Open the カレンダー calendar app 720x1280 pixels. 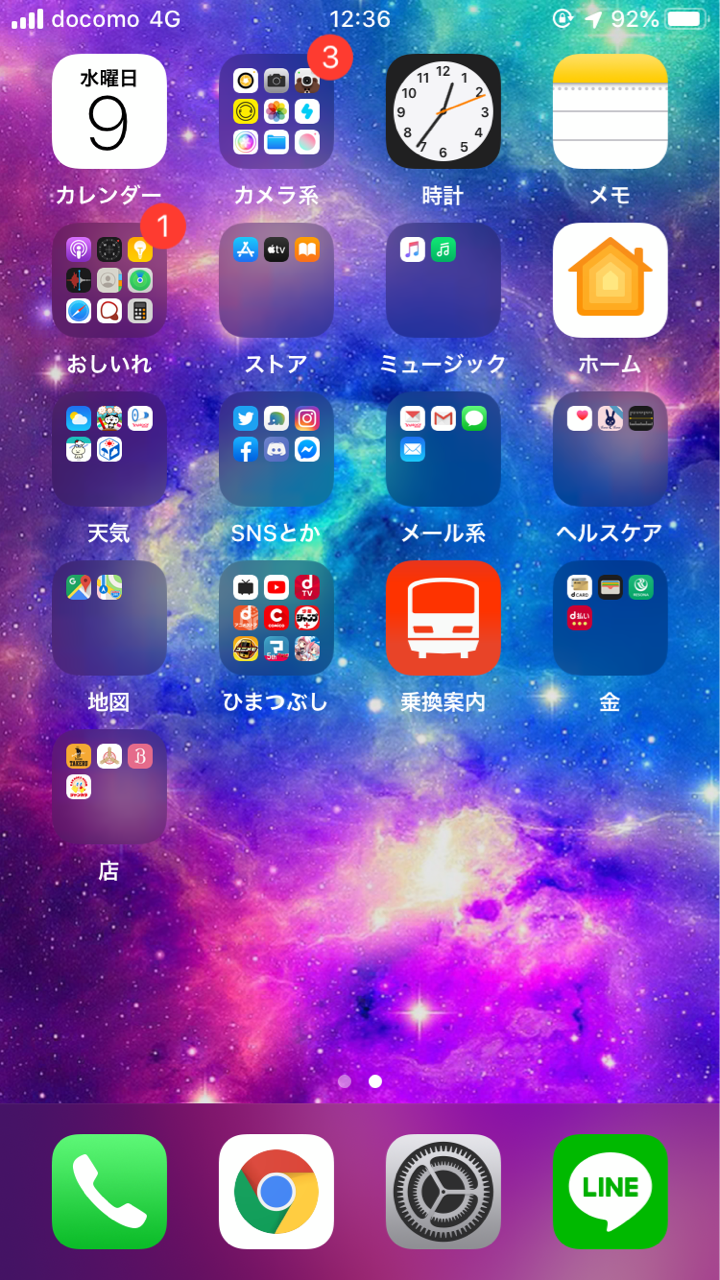[x=109, y=111]
